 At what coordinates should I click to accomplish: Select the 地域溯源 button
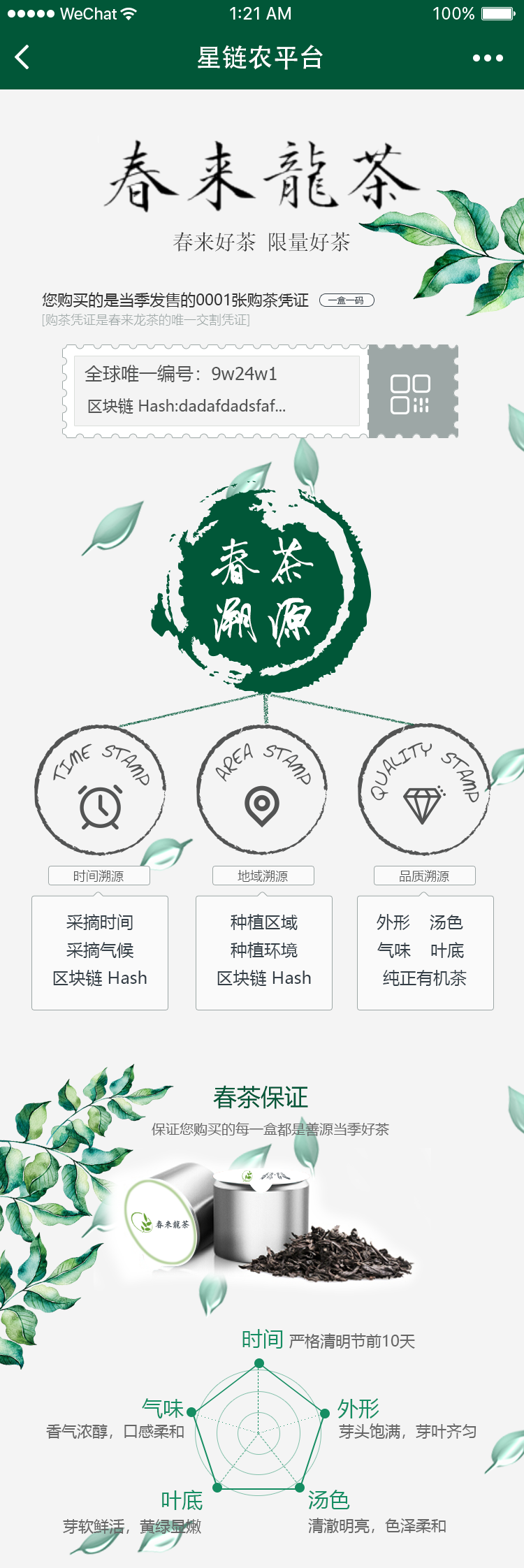click(263, 876)
